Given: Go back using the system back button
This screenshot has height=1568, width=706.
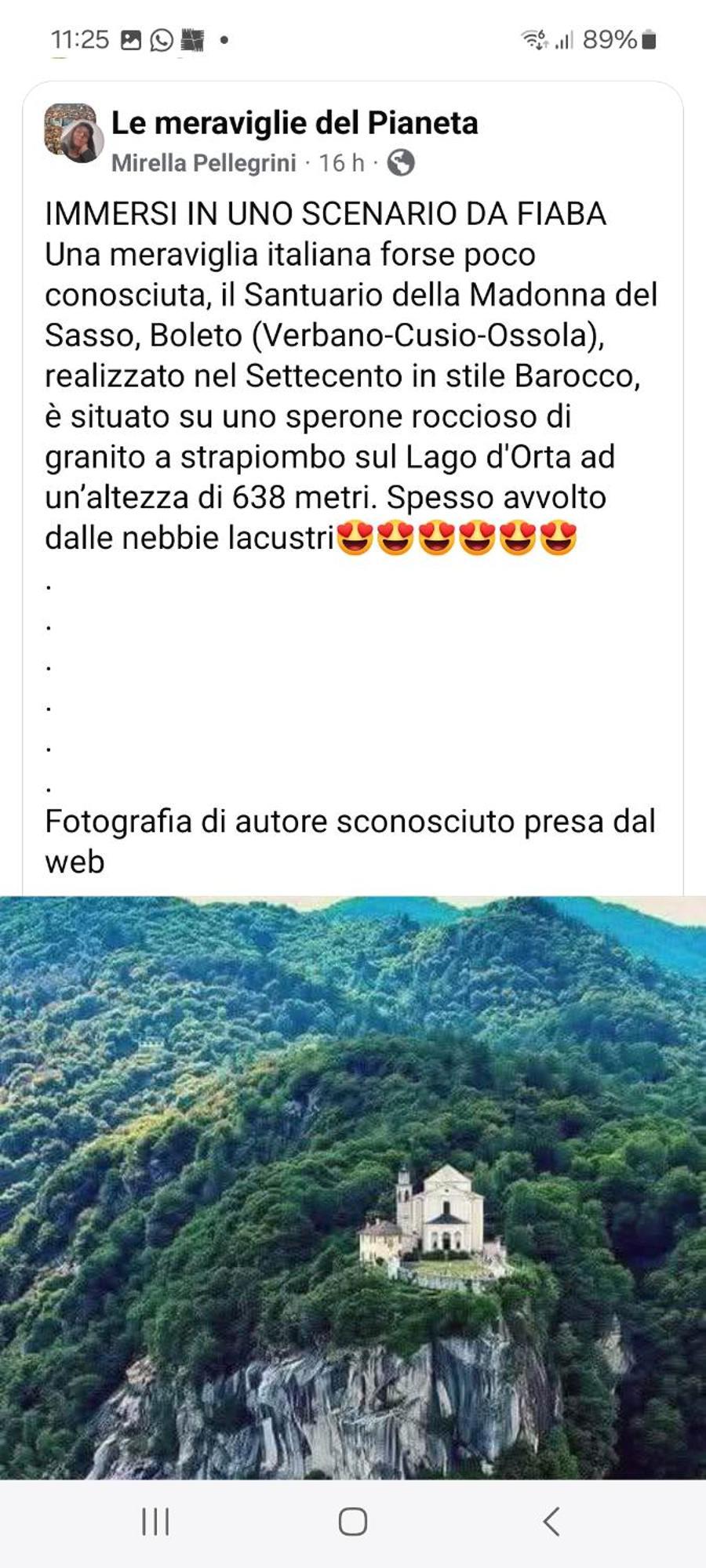Looking at the screenshot, I should 551,1522.
